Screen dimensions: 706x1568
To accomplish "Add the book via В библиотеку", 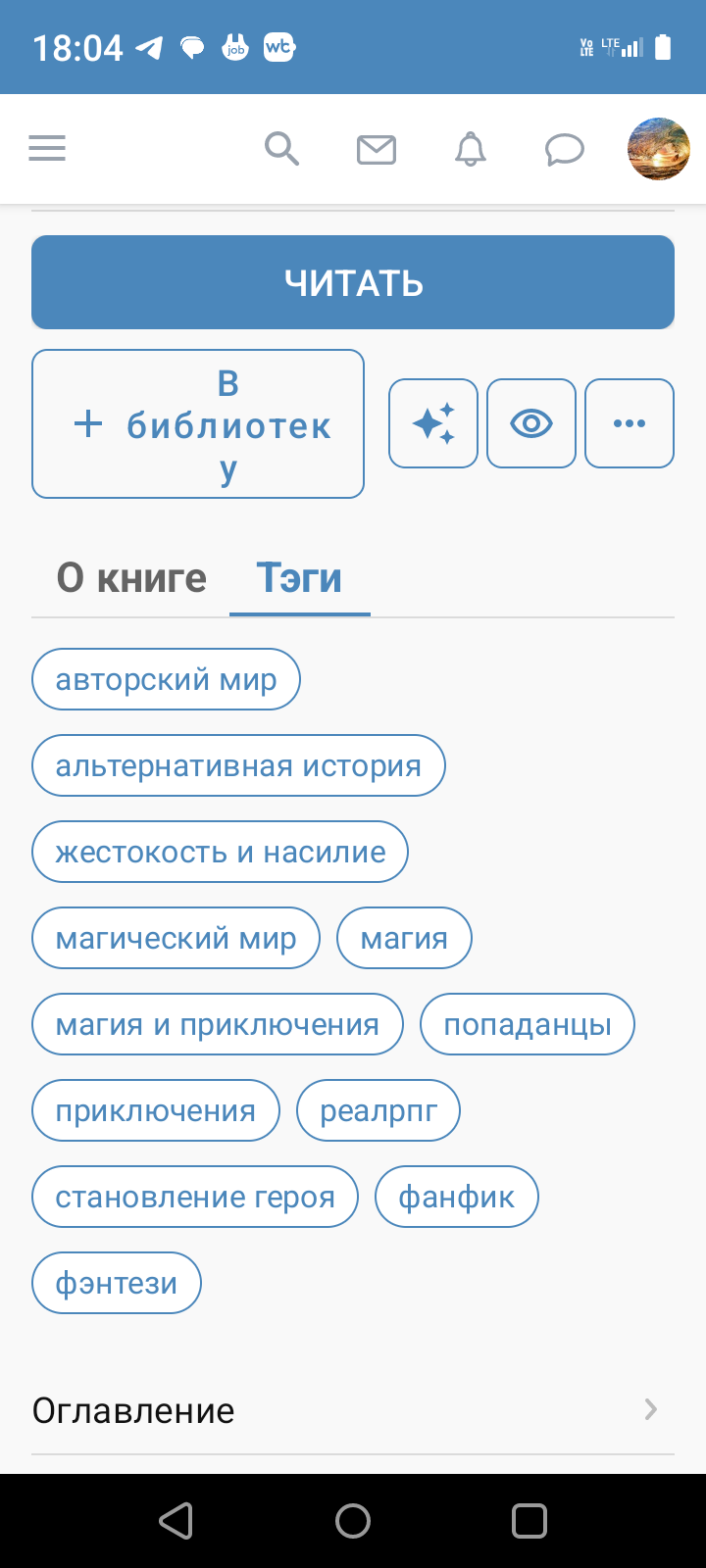I will click(x=198, y=424).
